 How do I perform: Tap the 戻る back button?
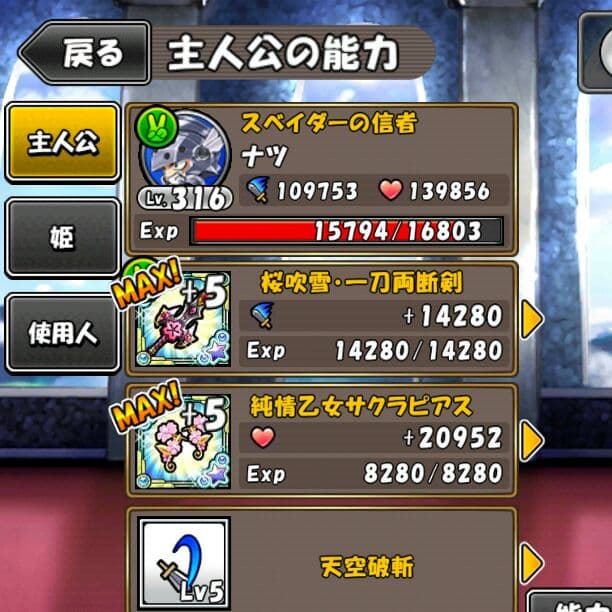click(x=80, y=53)
